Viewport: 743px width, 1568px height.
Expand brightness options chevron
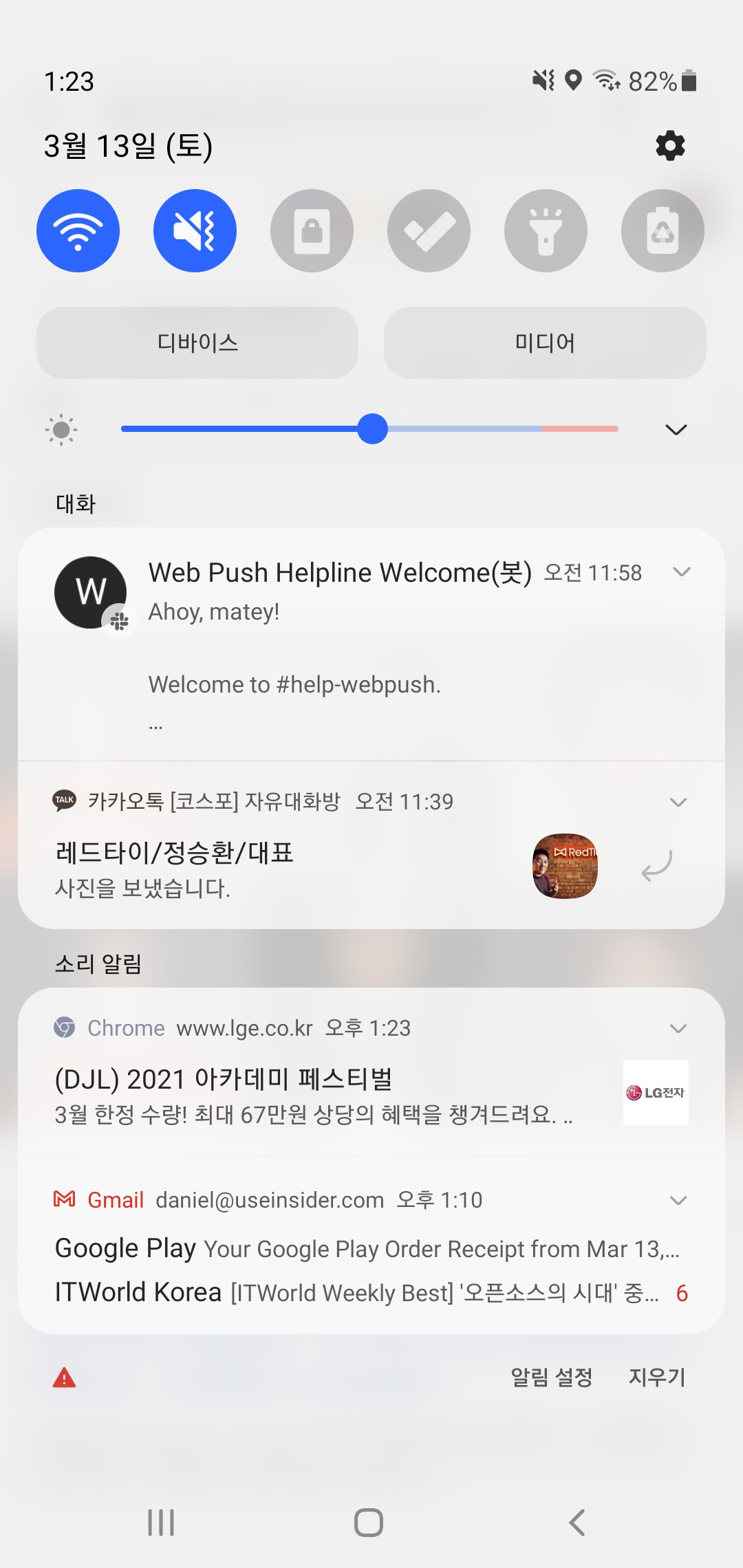pos(676,430)
